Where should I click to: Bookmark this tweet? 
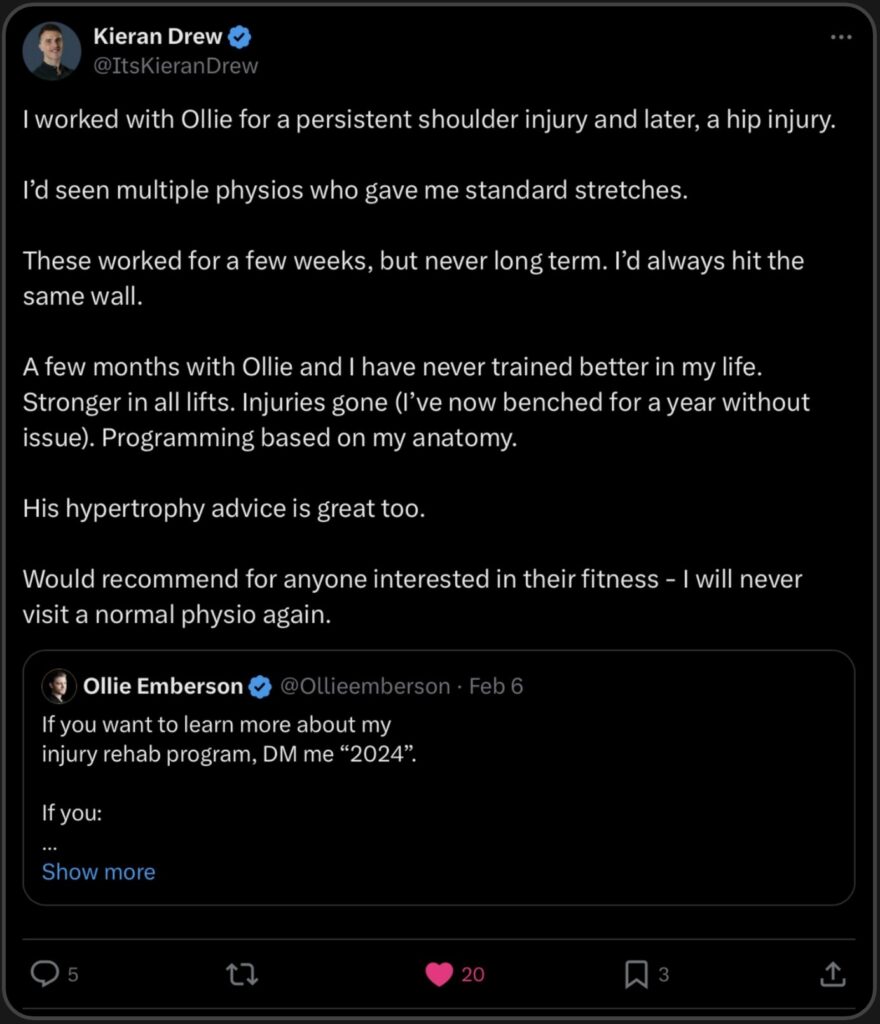pos(636,973)
